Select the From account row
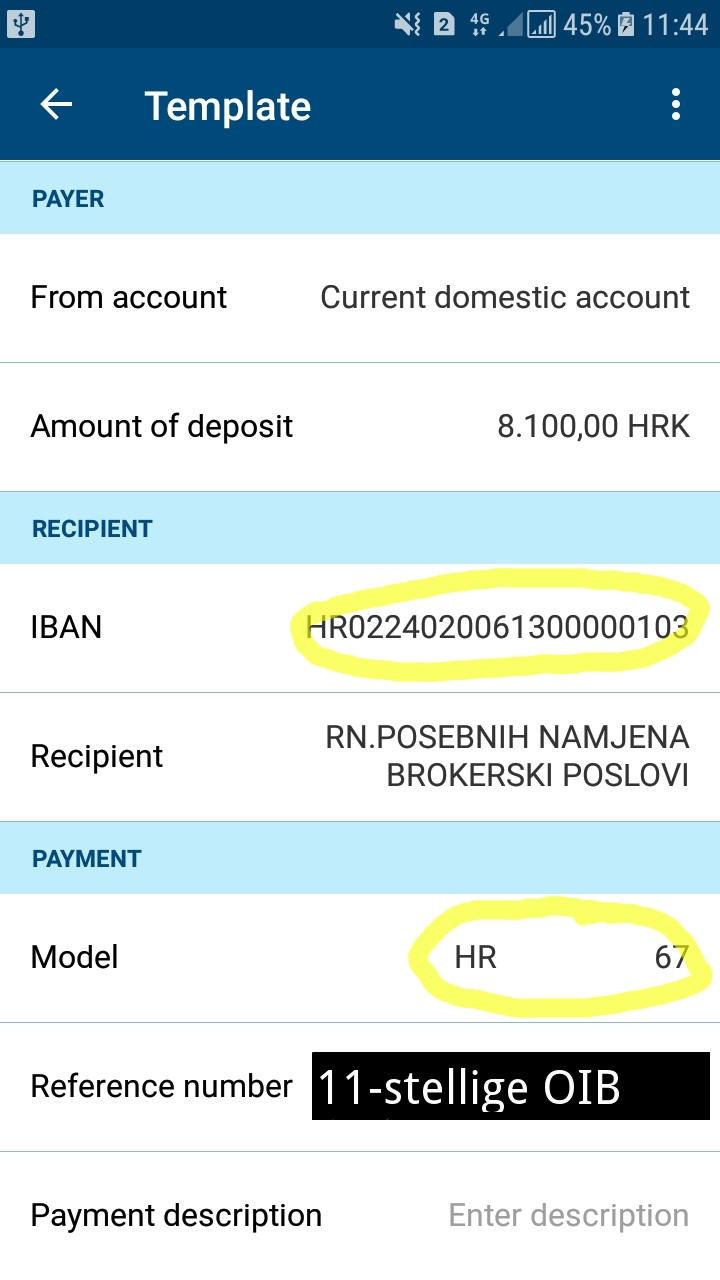This screenshot has height=1280, width=720. click(504, 298)
